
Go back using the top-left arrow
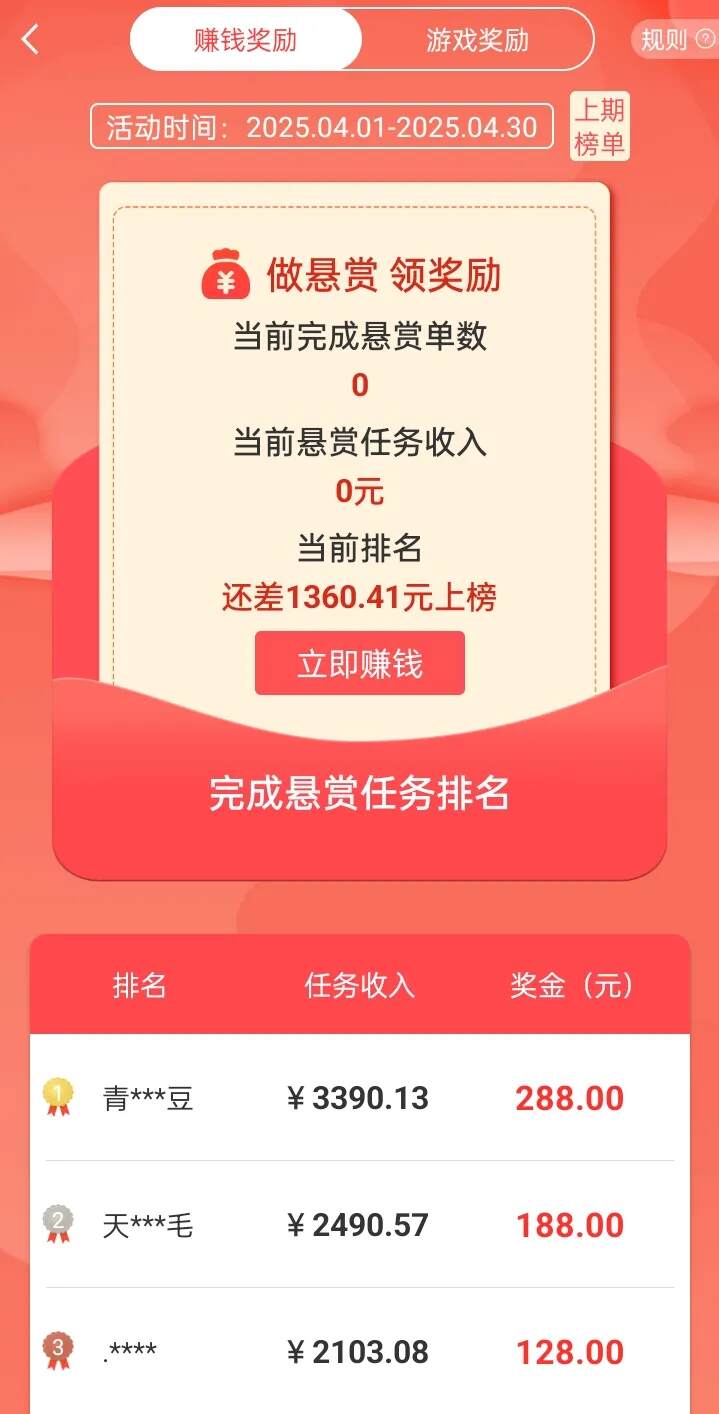31,40
